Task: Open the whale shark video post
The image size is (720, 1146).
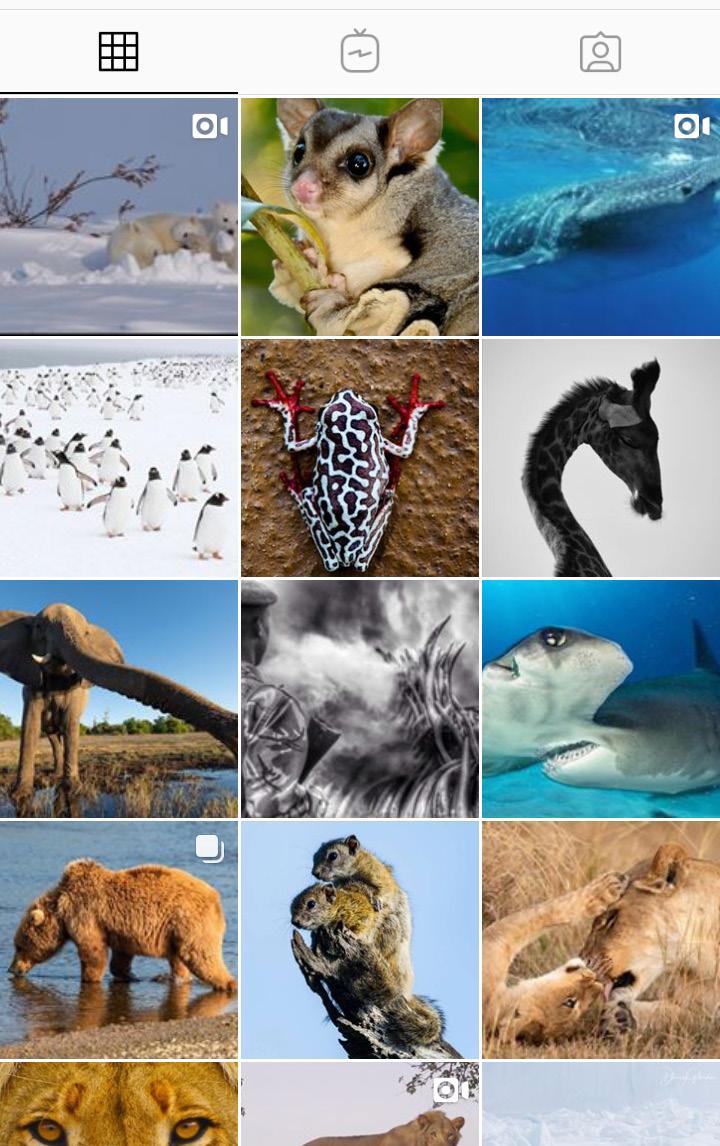Action: 600,216
